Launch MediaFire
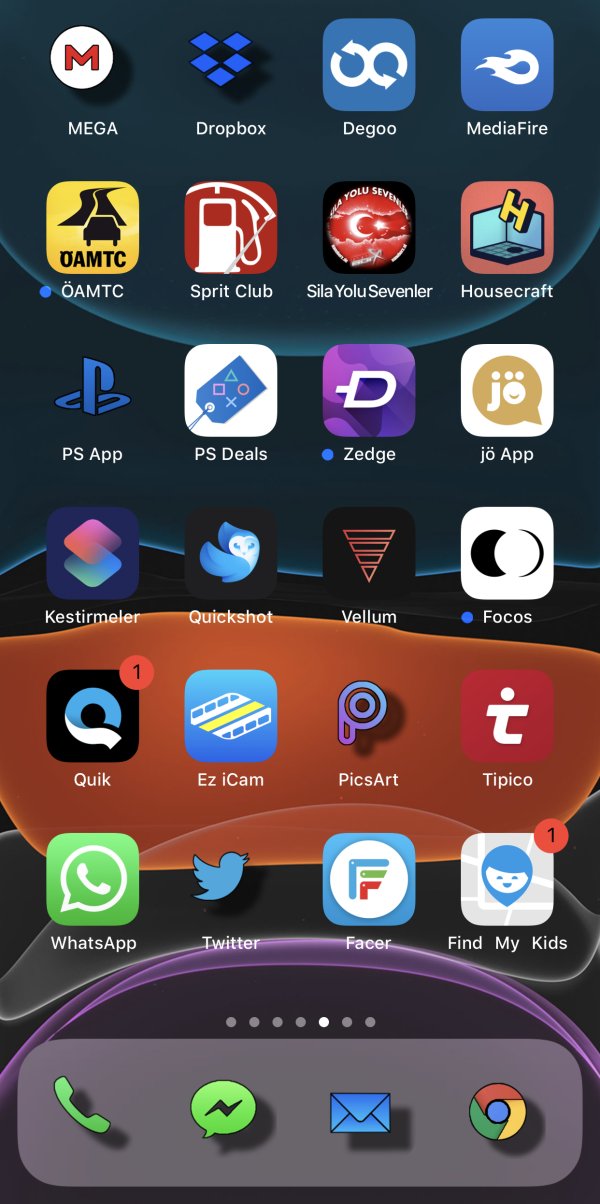Viewport: 600px width, 1204px height. pyautogui.click(x=507, y=64)
